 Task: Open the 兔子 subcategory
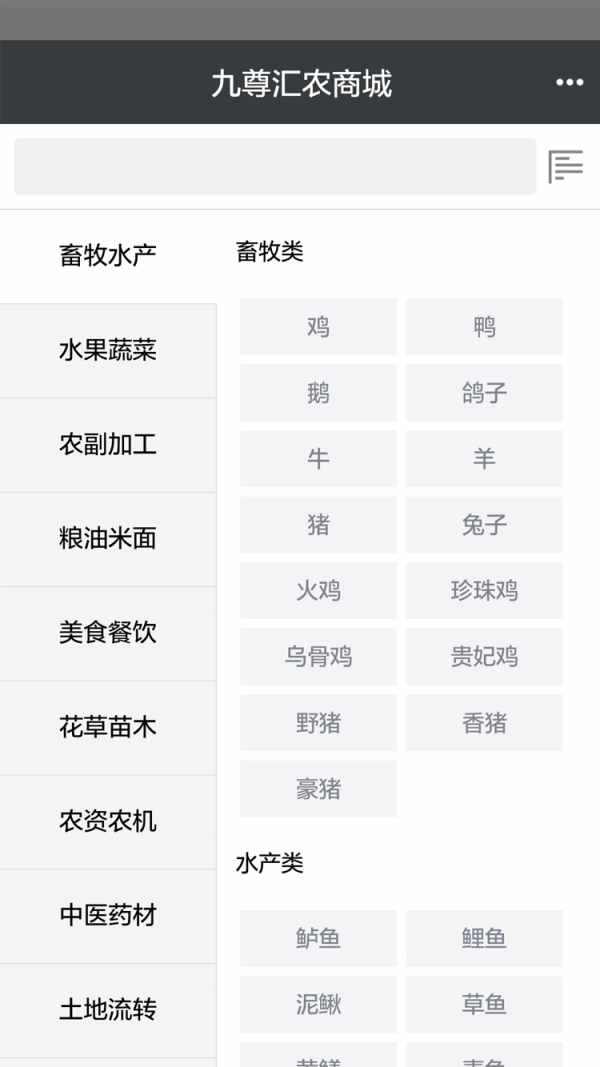click(x=484, y=525)
